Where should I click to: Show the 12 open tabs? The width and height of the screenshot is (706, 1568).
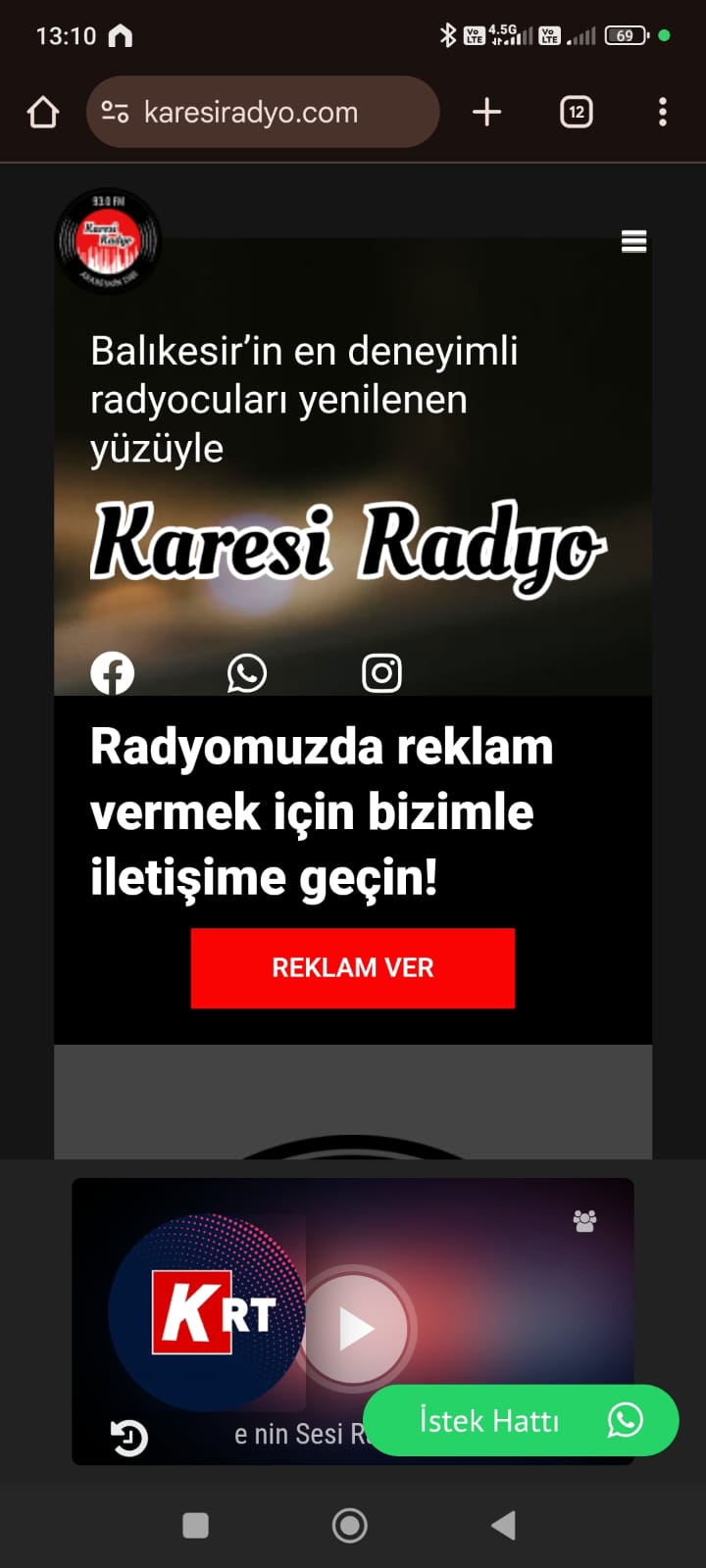point(576,113)
